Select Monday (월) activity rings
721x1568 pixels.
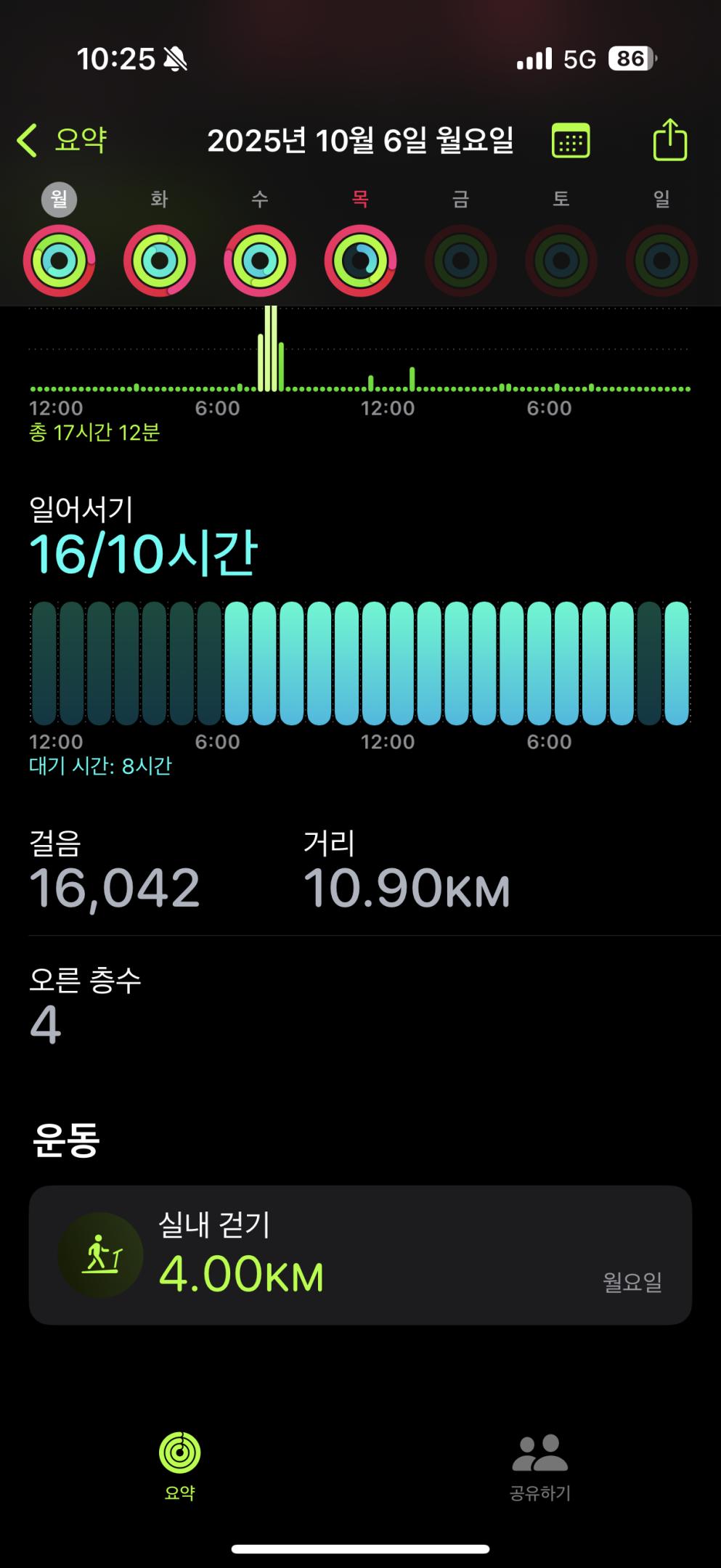tap(59, 260)
